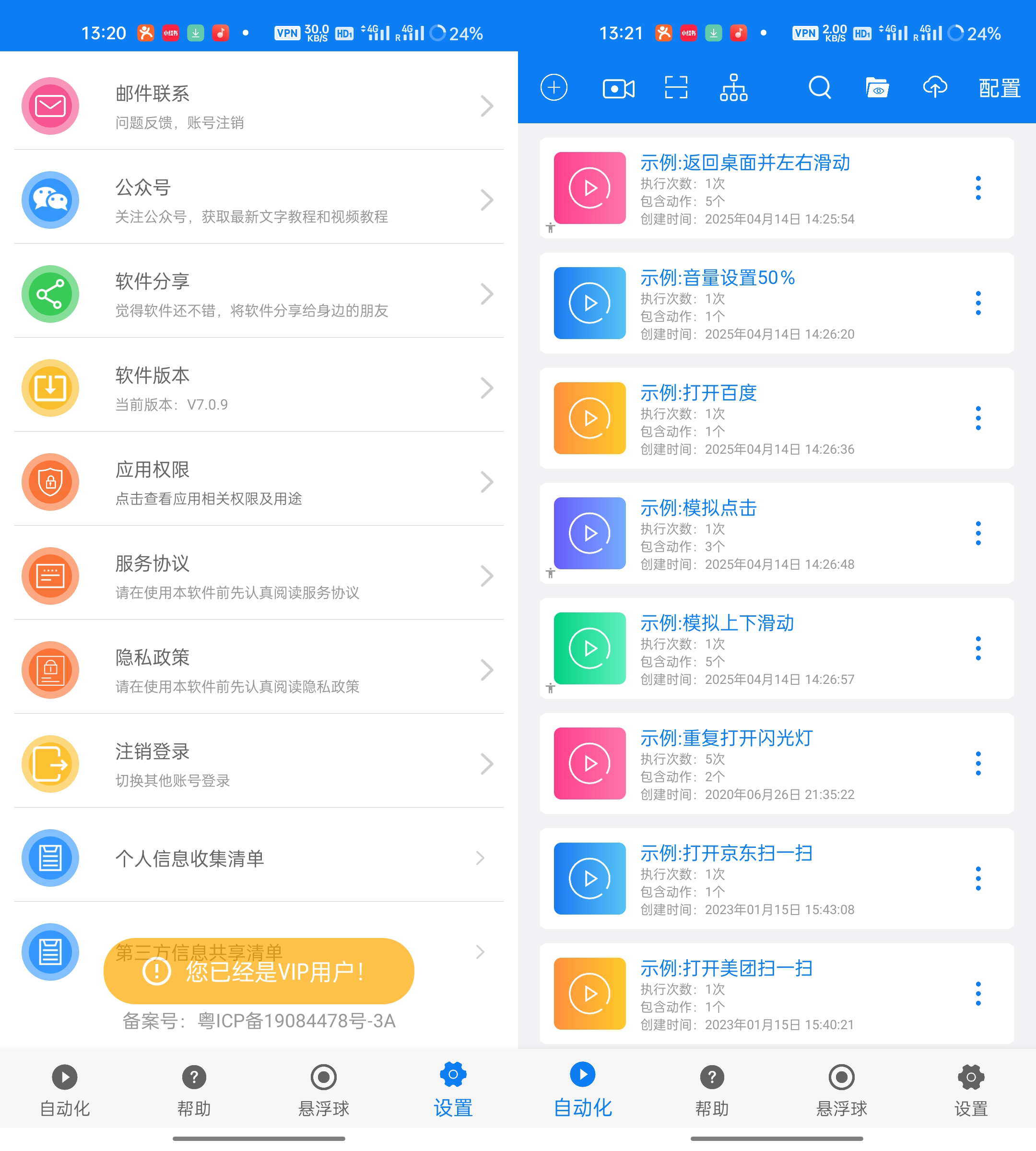Open the 邮件联系 feedback row
The height and width of the screenshot is (1151, 1036).
[x=259, y=106]
